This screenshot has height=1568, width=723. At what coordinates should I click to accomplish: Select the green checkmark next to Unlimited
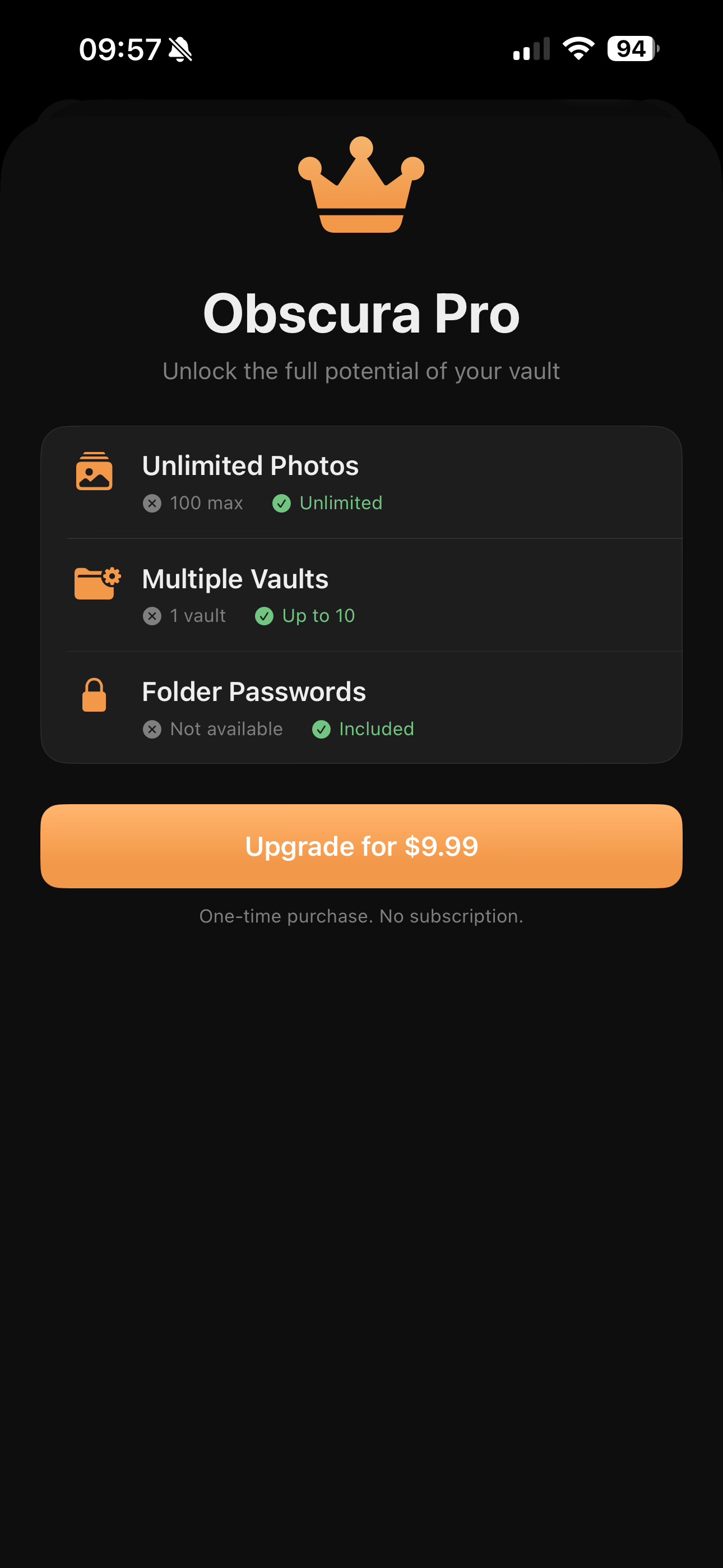click(x=282, y=504)
